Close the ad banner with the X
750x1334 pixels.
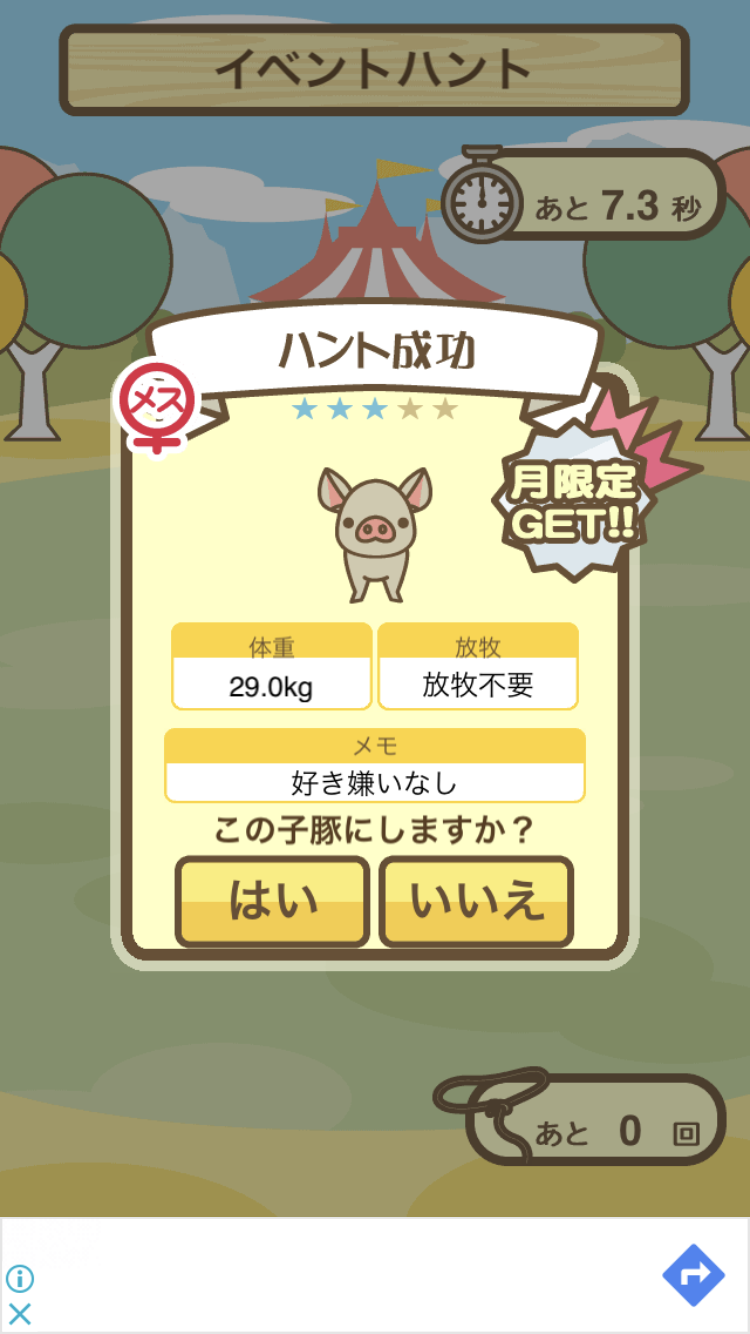coord(20,1313)
